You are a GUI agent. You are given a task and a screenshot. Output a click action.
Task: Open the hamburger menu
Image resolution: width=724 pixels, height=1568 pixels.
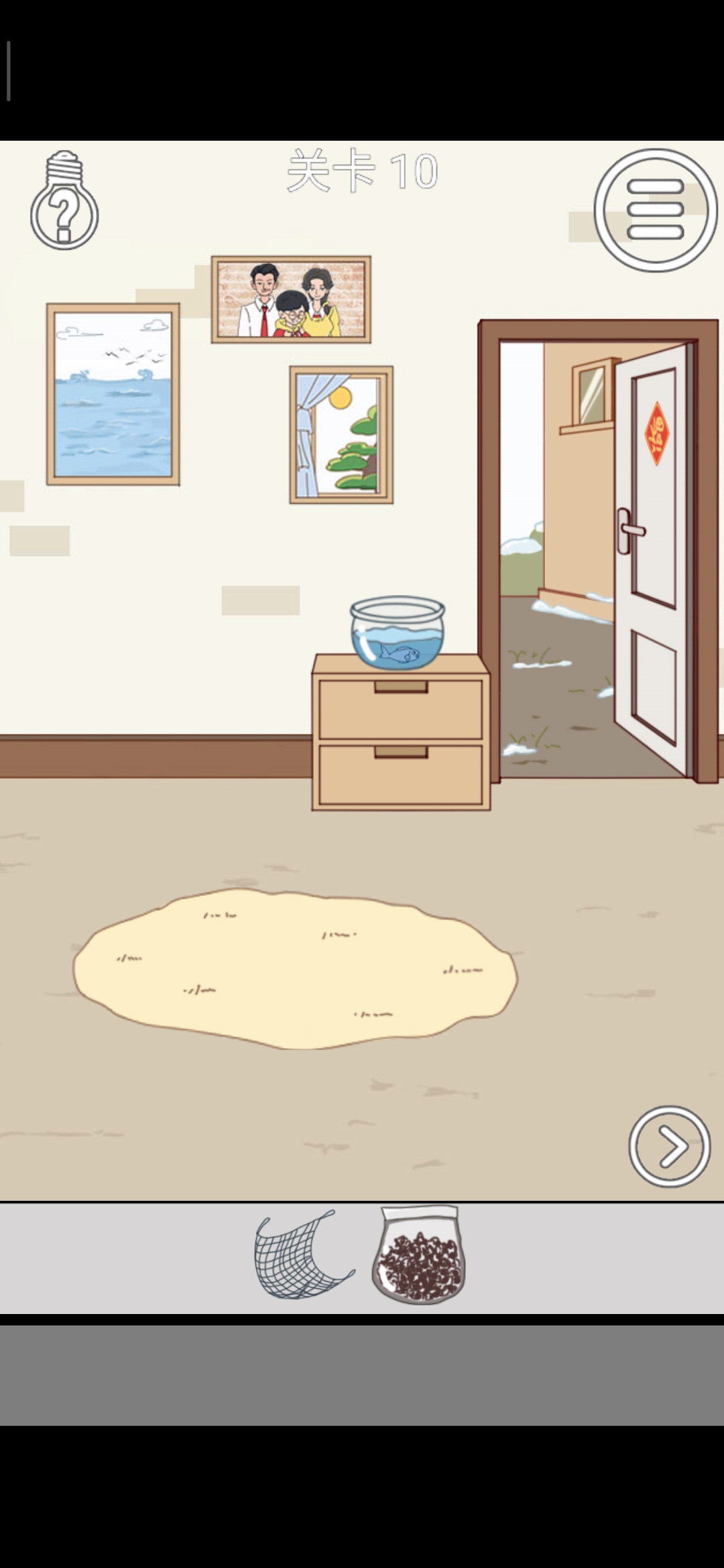(655, 210)
